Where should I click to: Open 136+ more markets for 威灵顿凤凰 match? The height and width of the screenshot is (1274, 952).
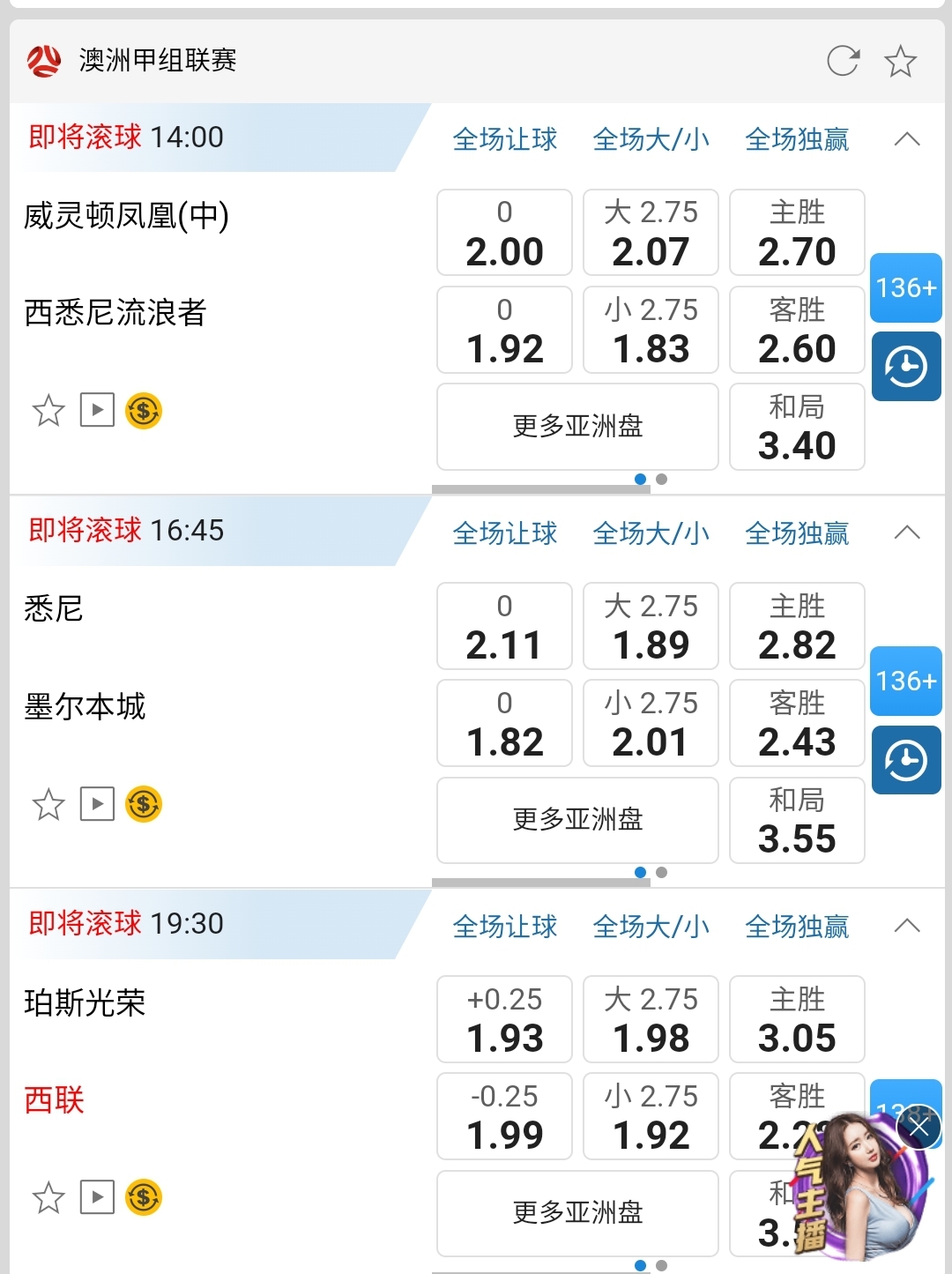(x=906, y=287)
